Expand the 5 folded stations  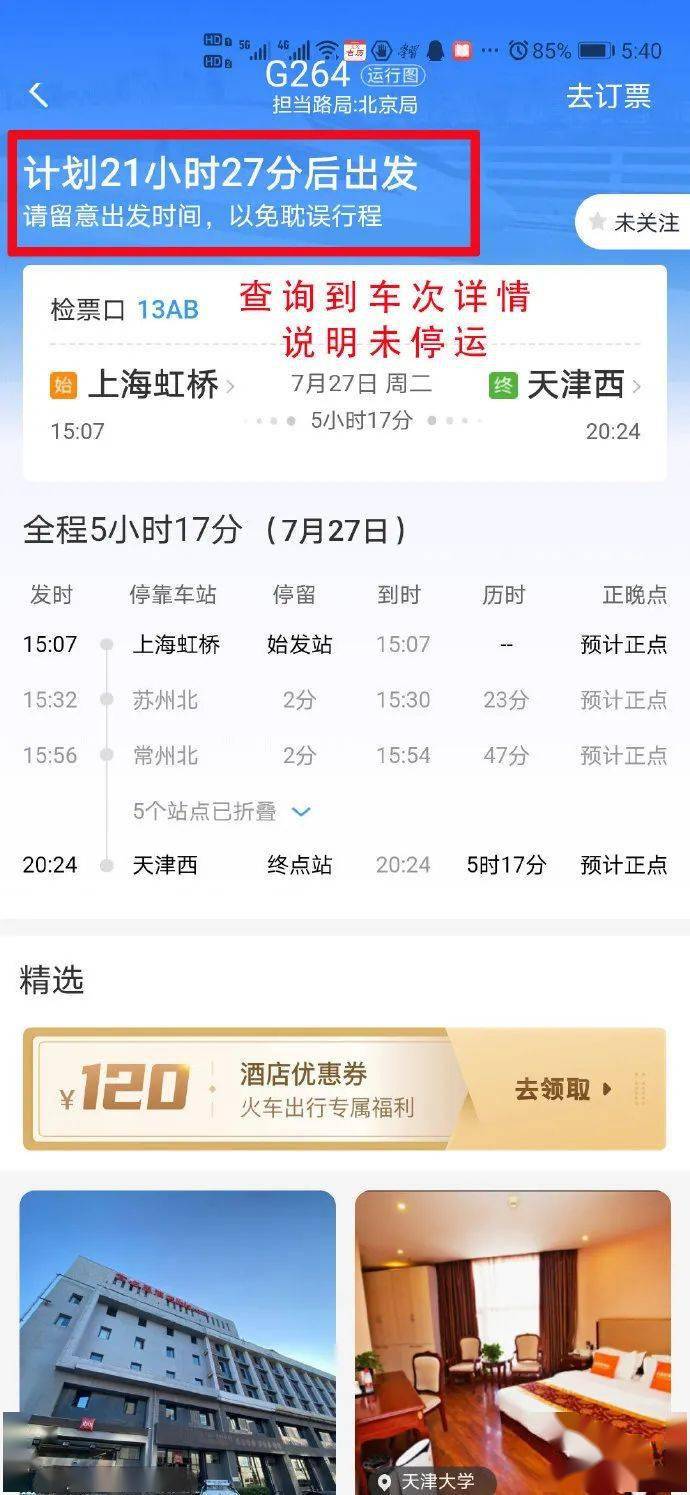[222, 811]
